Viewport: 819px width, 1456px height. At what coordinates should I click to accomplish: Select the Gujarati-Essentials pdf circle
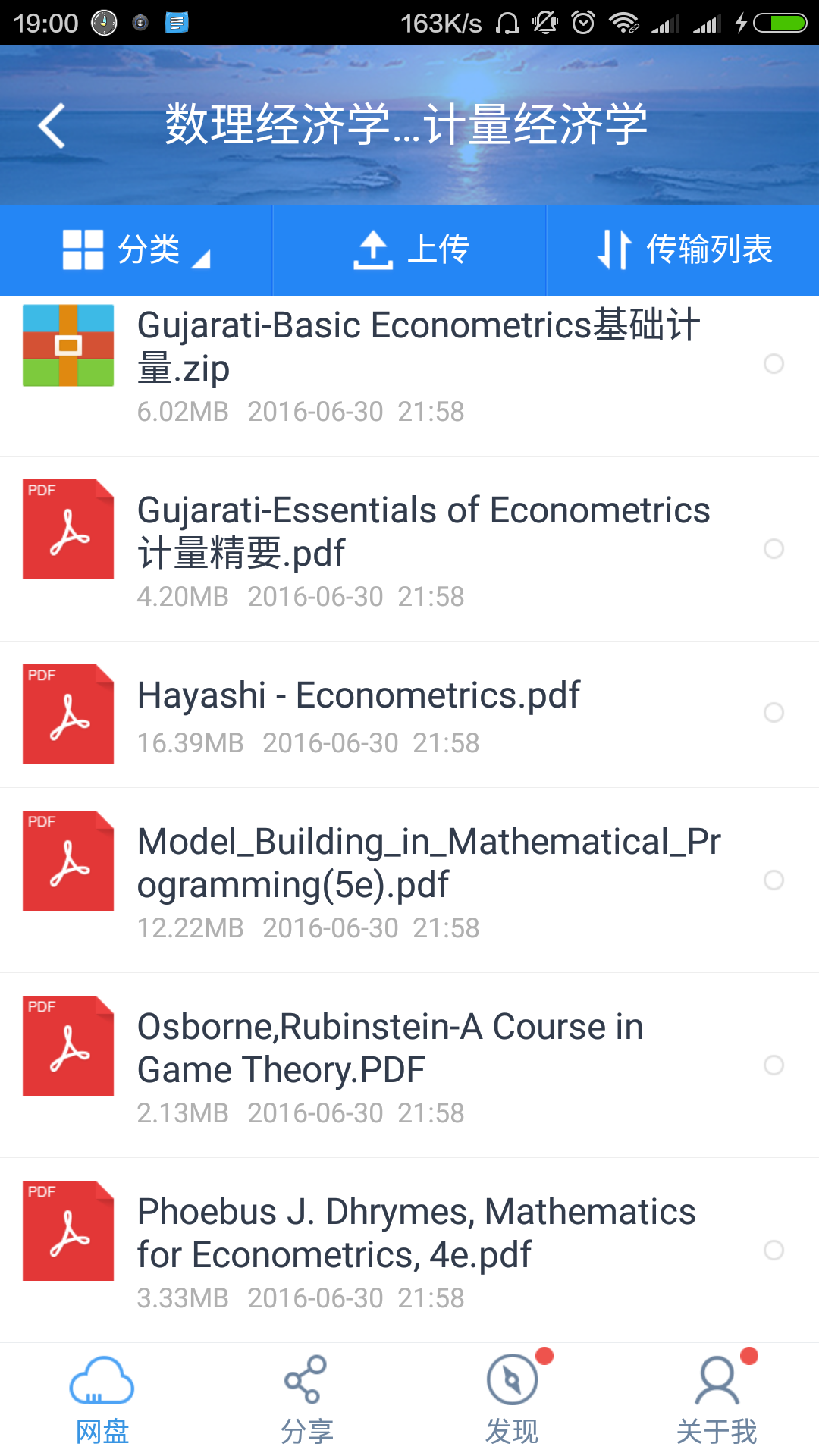(x=773, y=549)
